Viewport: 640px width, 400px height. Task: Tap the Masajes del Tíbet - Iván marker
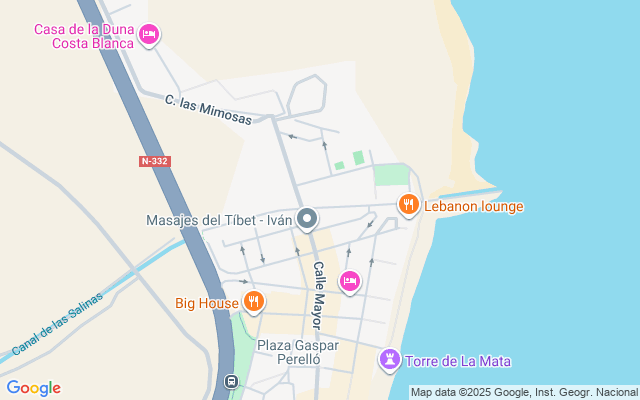307,219
